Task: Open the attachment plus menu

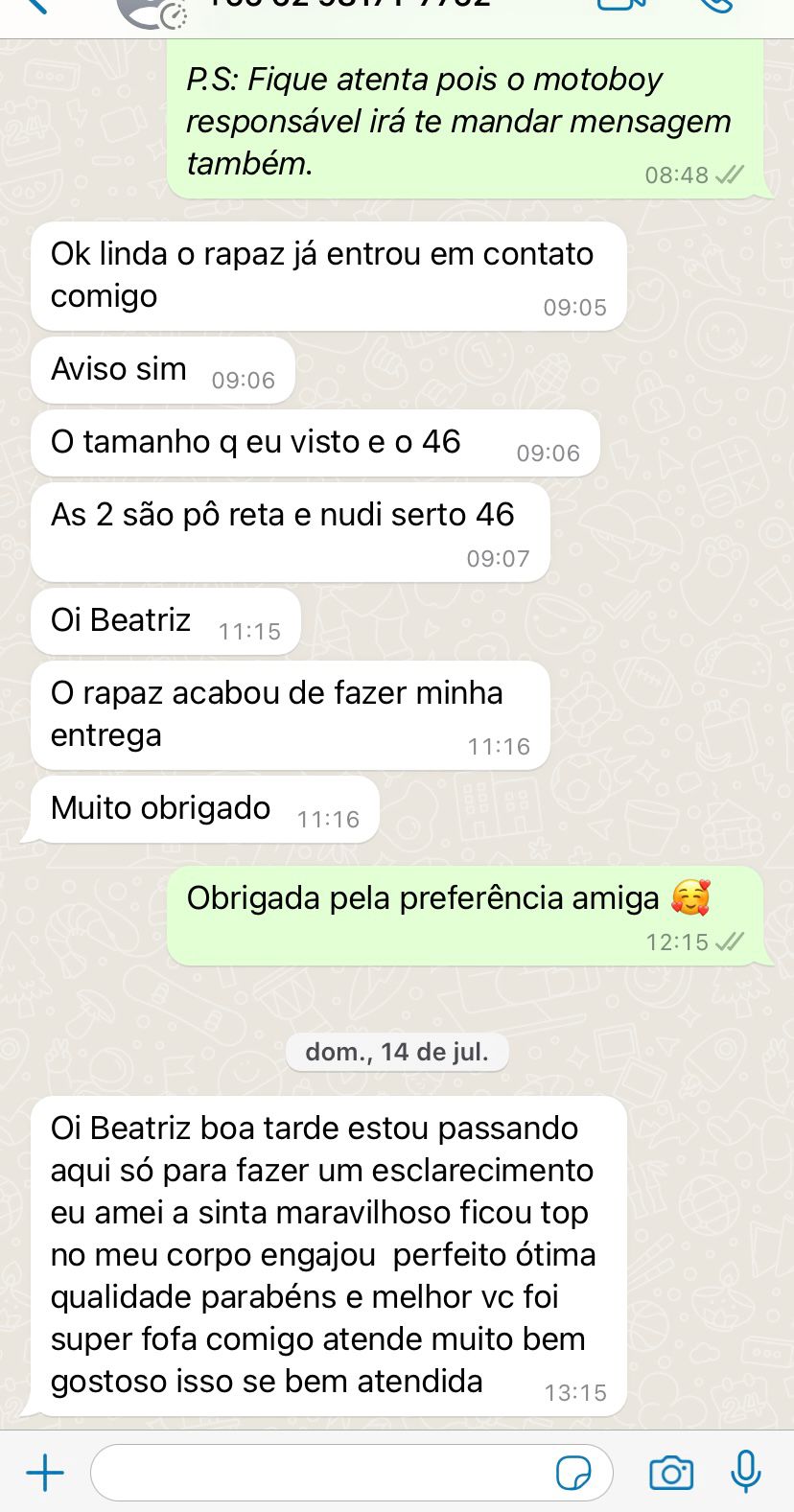Action: pos(44,1472)
